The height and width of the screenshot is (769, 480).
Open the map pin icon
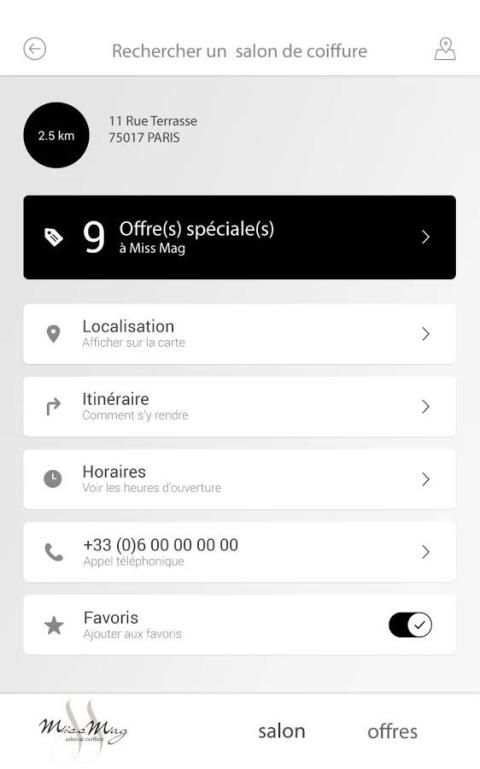(x=445, y=50)
